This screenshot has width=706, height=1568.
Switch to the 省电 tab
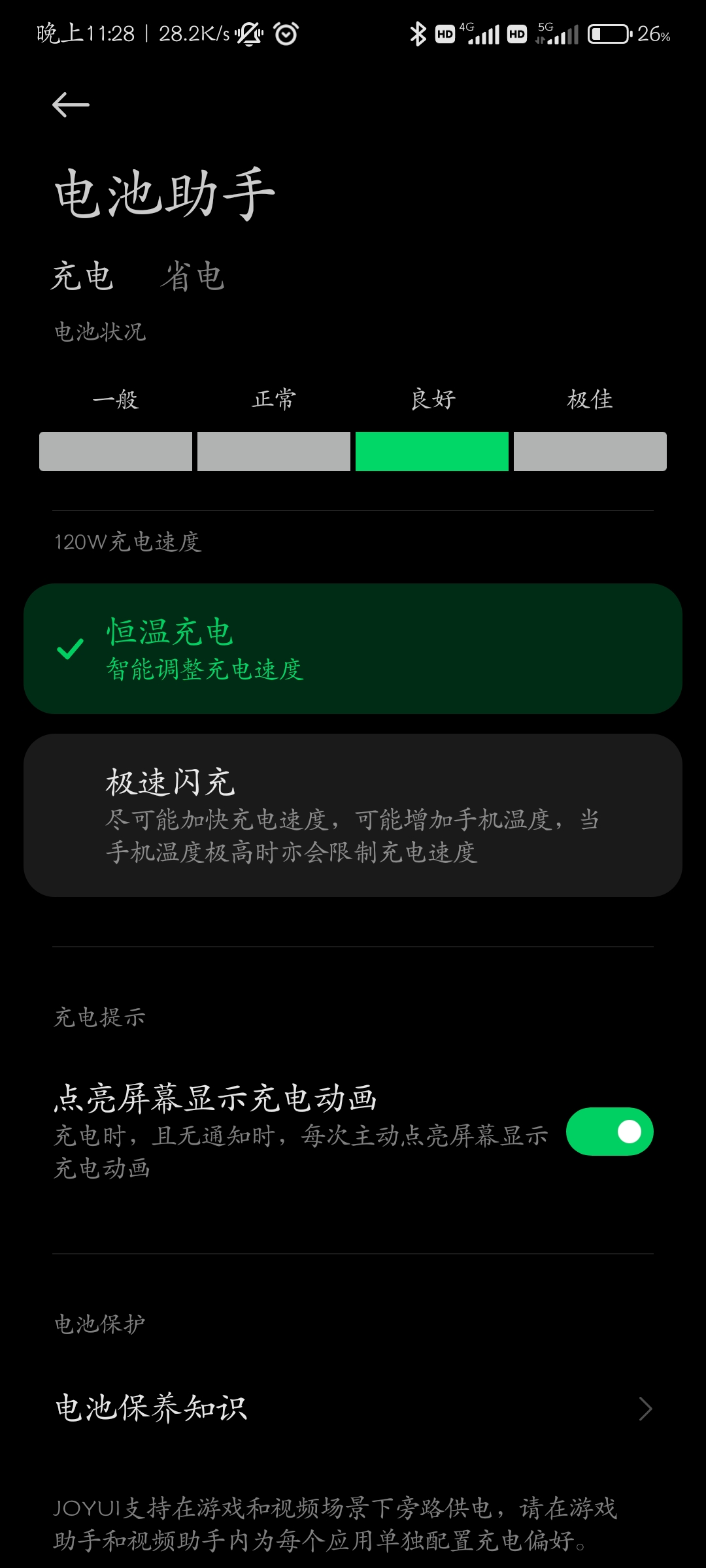(193, 276)
